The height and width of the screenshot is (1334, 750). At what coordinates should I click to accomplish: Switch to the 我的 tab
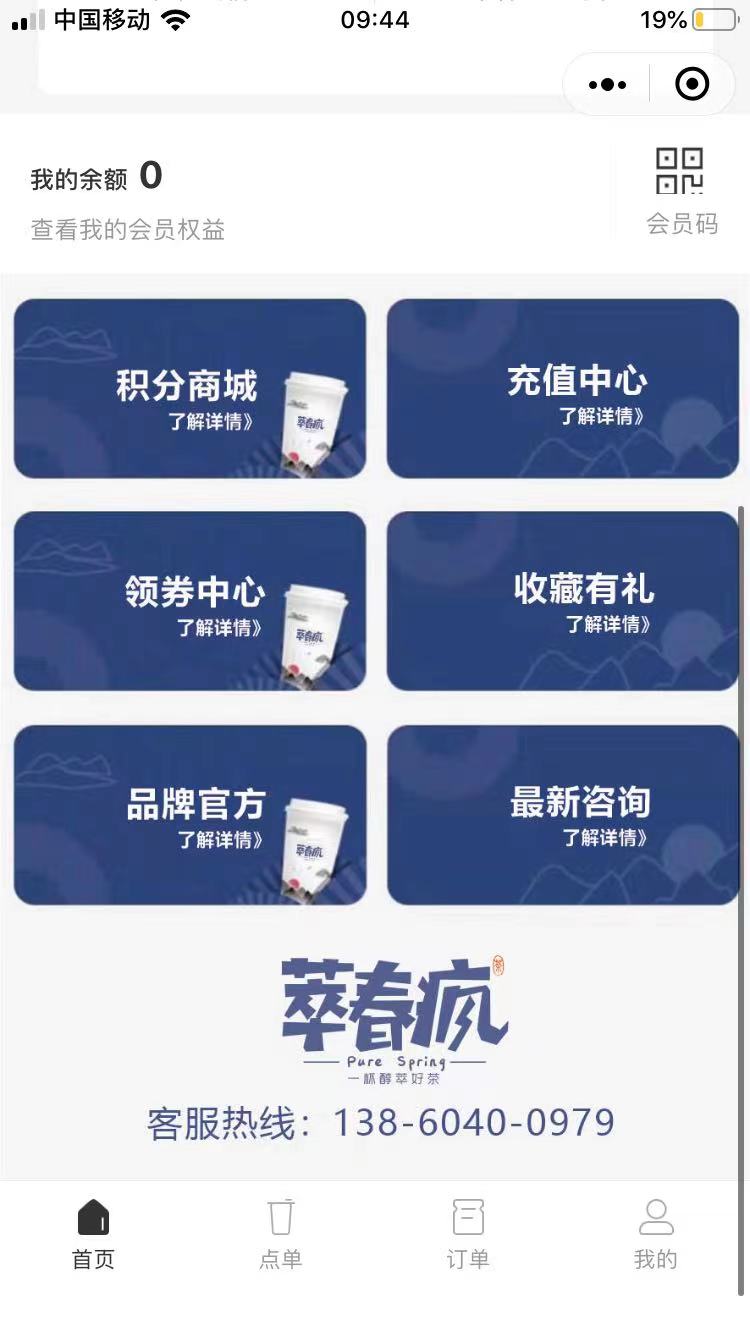(656, 1234)
